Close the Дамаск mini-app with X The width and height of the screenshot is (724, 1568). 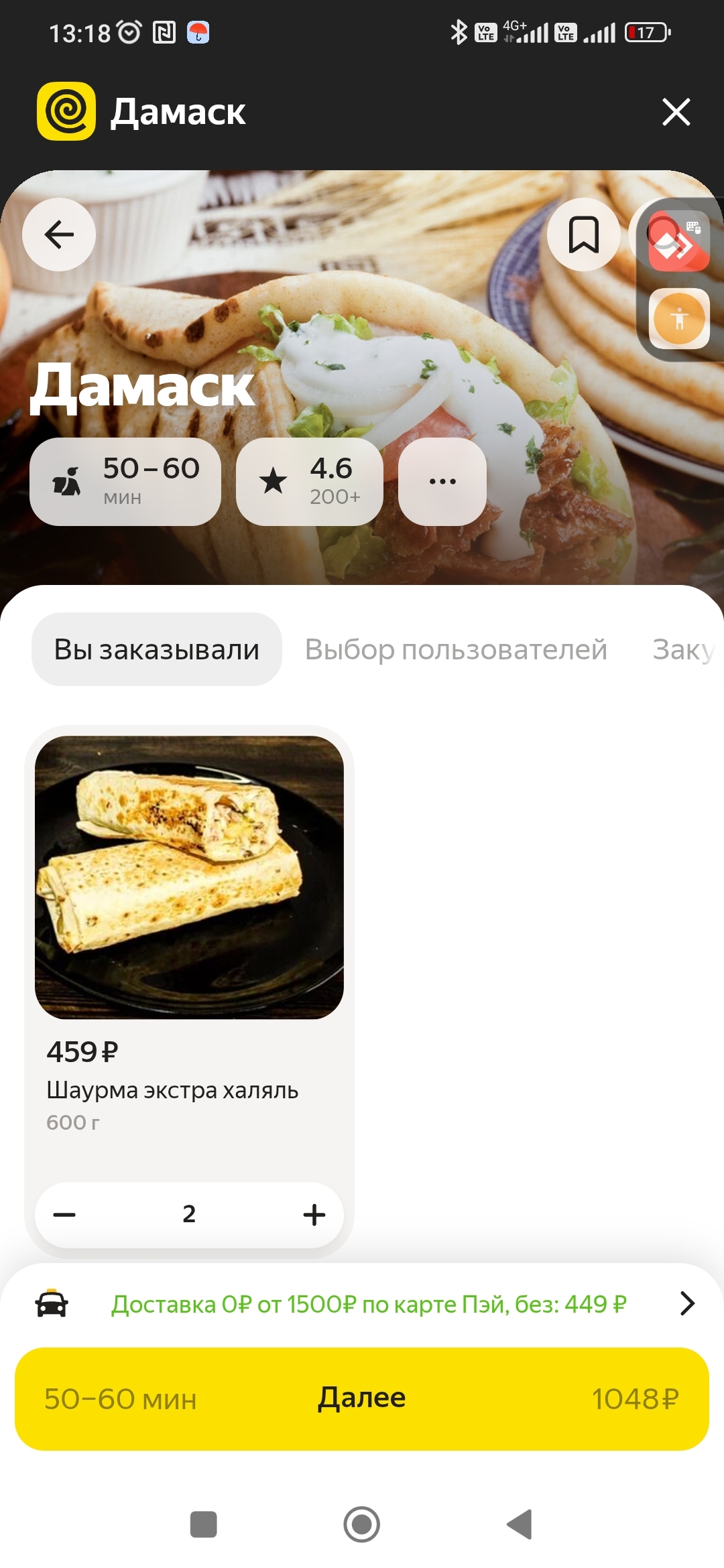[x=676, y=112]
